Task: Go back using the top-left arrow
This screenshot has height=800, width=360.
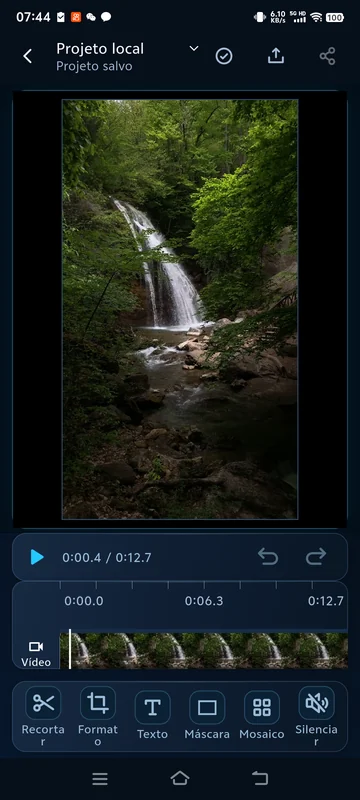Action: 28,56
